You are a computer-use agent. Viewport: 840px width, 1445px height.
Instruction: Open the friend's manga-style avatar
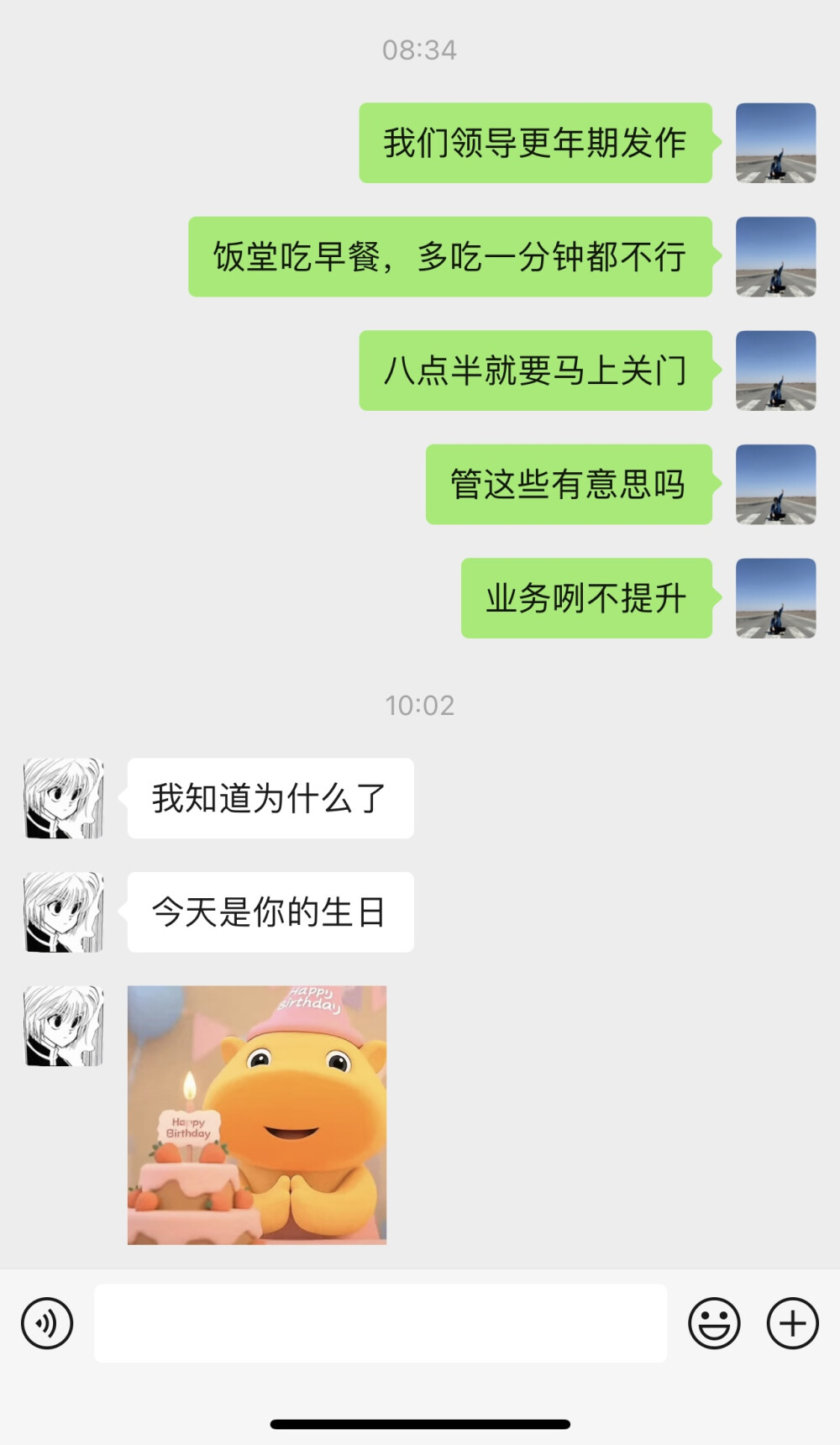tap(62, 799)
